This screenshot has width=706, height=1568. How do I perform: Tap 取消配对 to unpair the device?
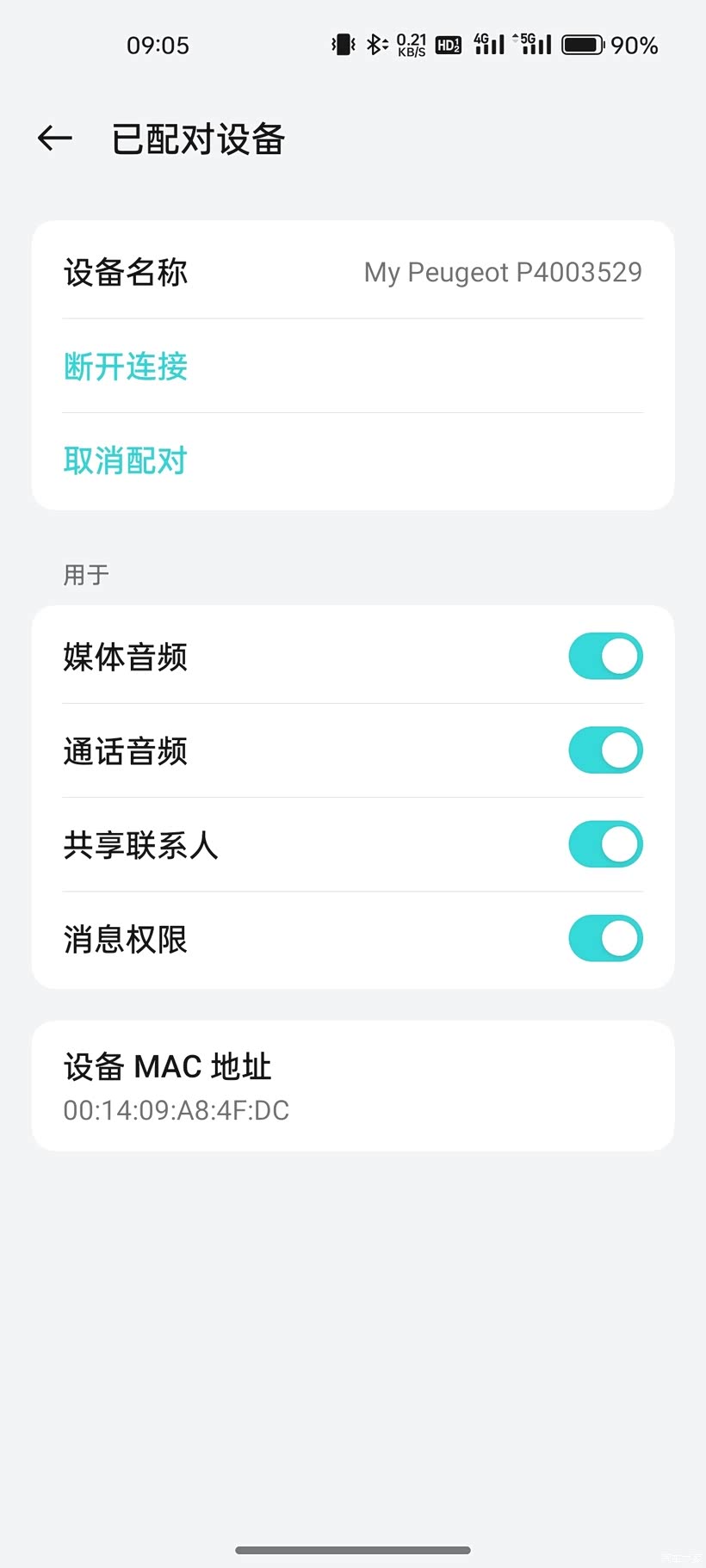click(125, 461)
